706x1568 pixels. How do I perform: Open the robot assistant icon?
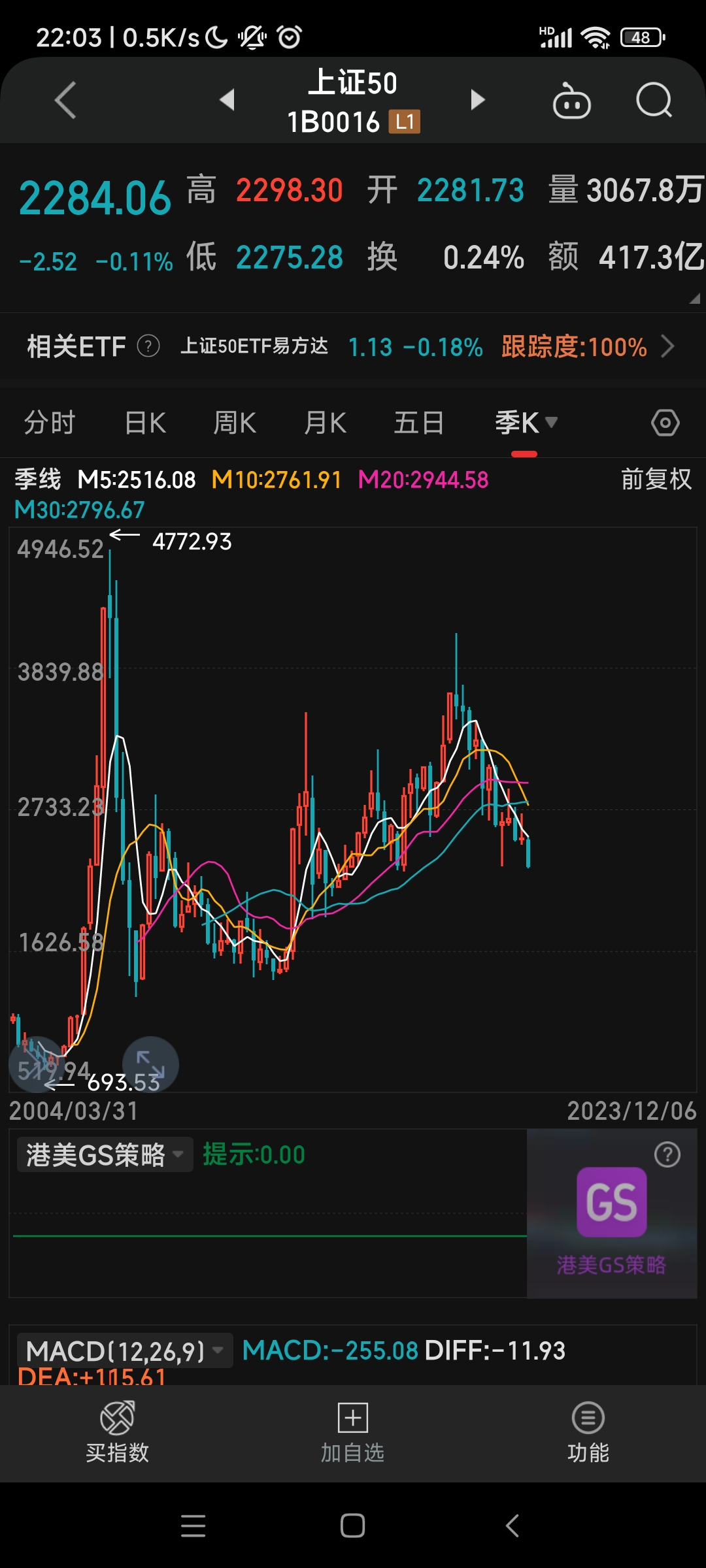[x=571, y=101]
